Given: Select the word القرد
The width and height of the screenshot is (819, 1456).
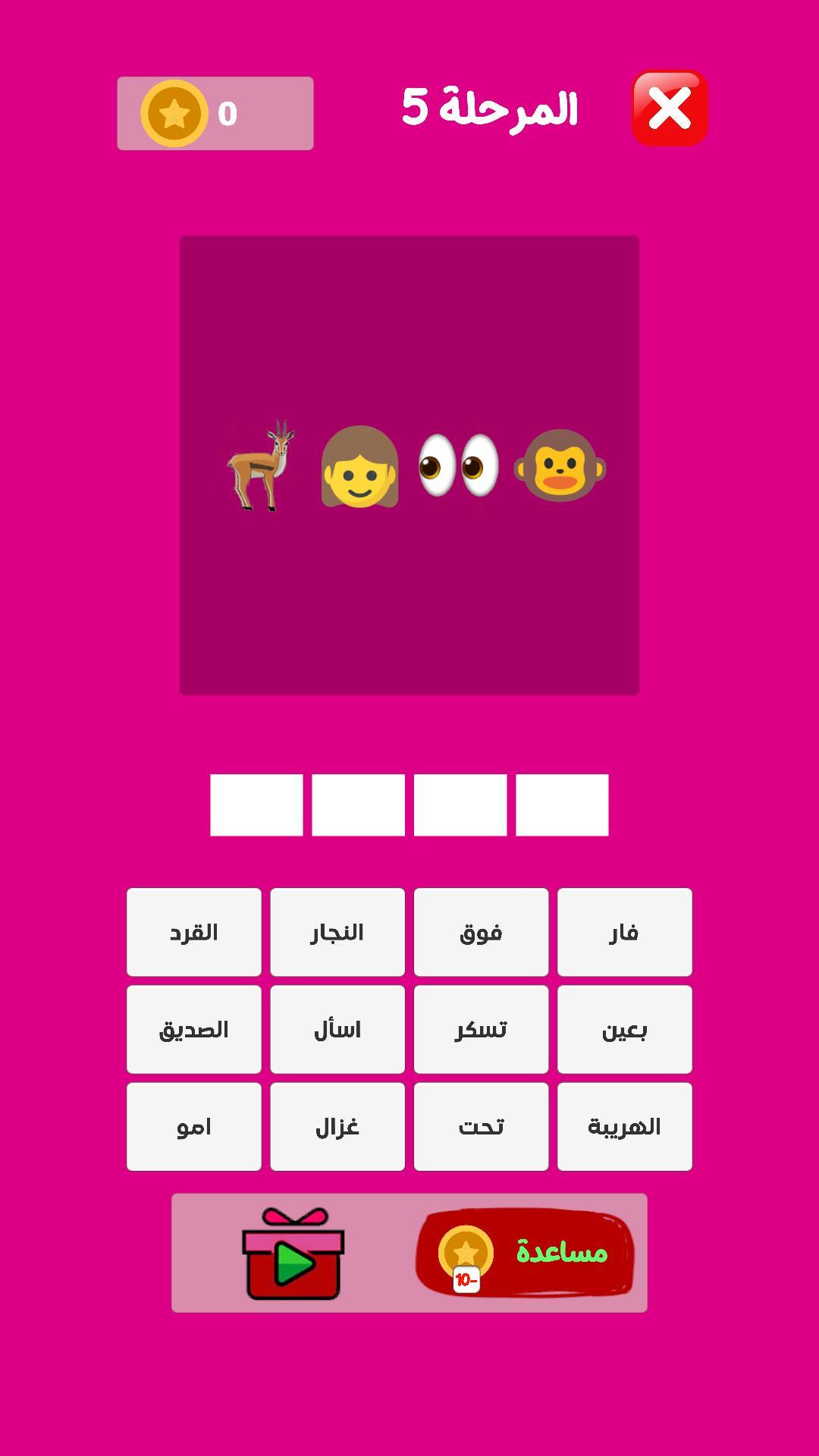Looking at the screenshot, I should pyautogui.click(x=194, y=932).
